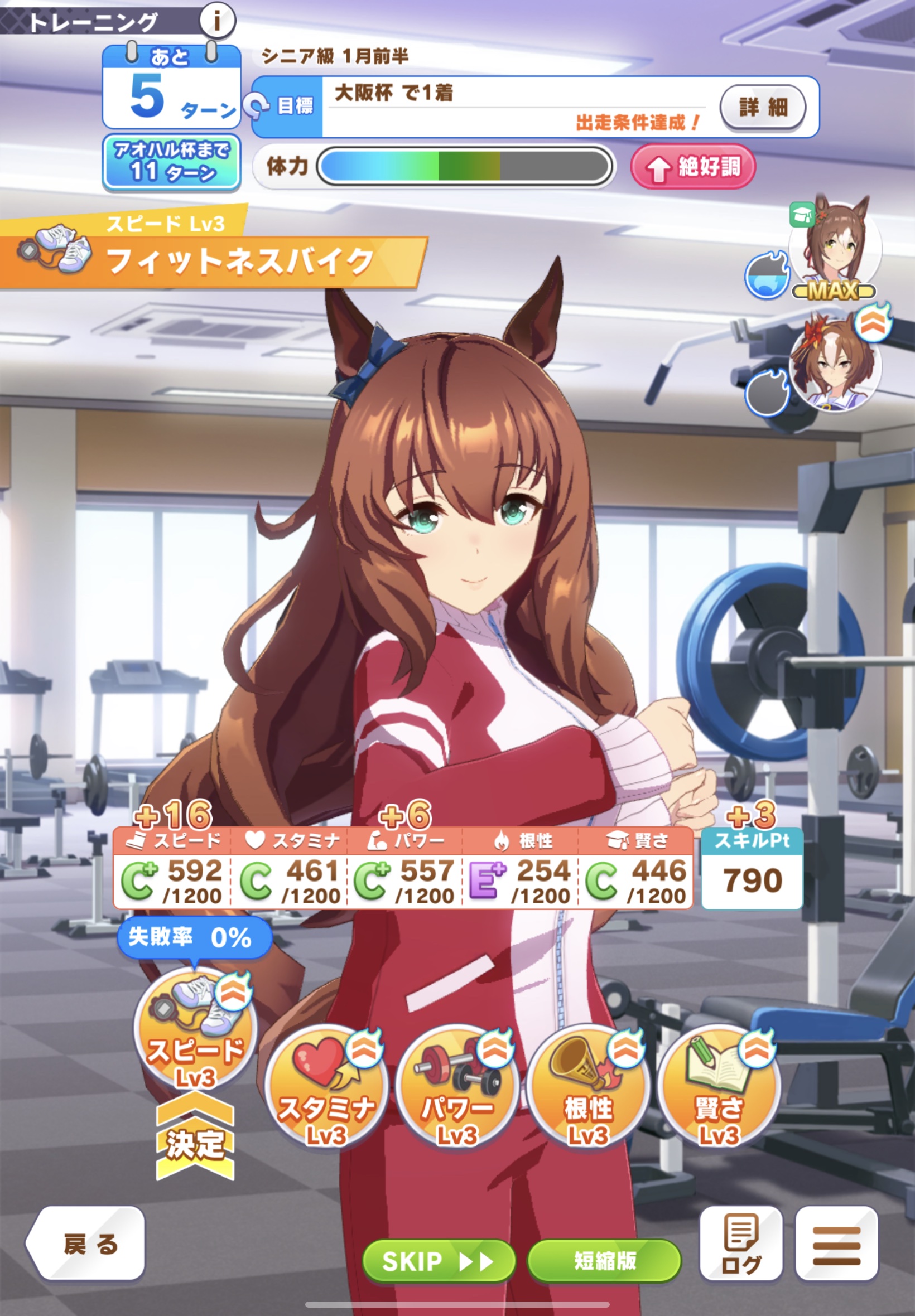Open the hamburger menu
The width and height of the screenshot is (915, 1316).
point(836,1244)
